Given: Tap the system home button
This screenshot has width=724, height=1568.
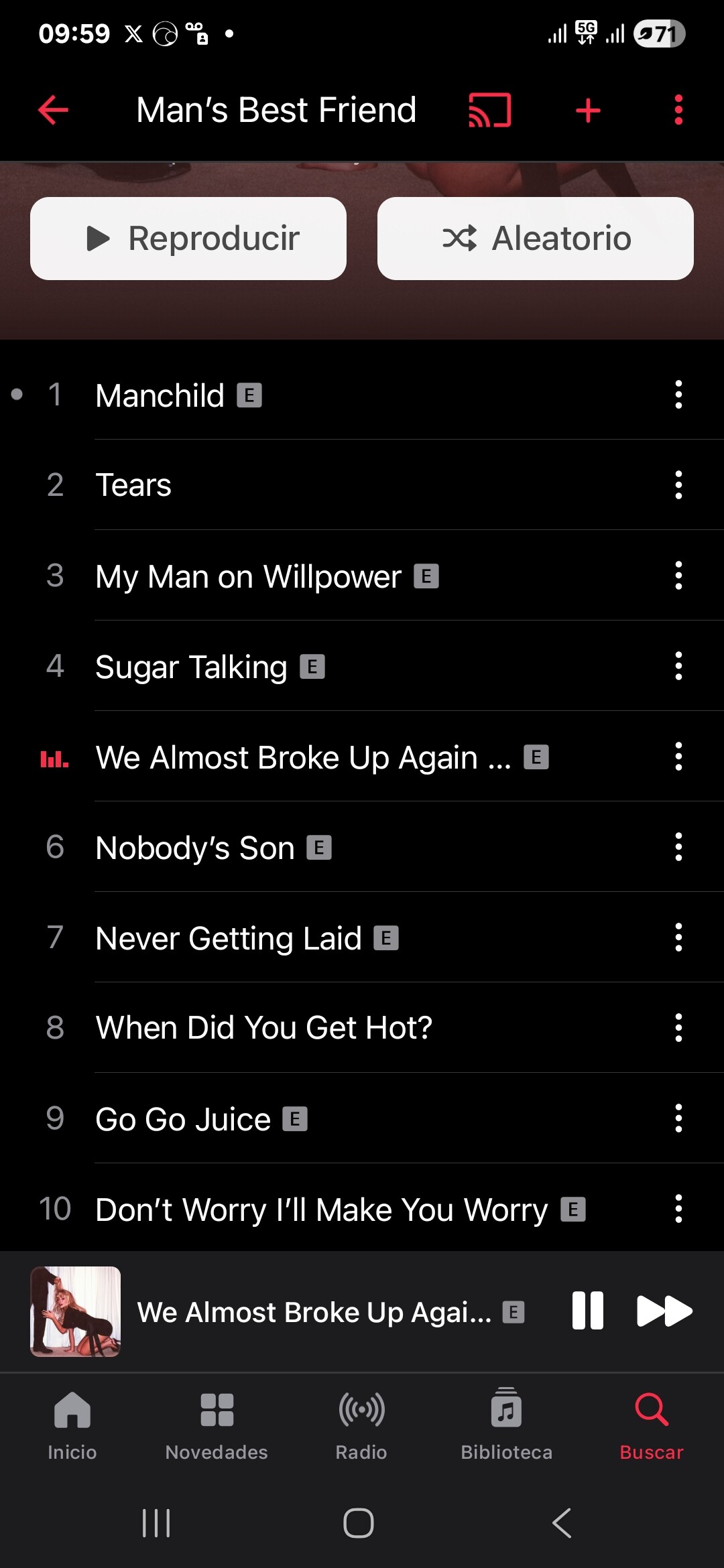Looking at the screenshot, I should [359, 1523].
